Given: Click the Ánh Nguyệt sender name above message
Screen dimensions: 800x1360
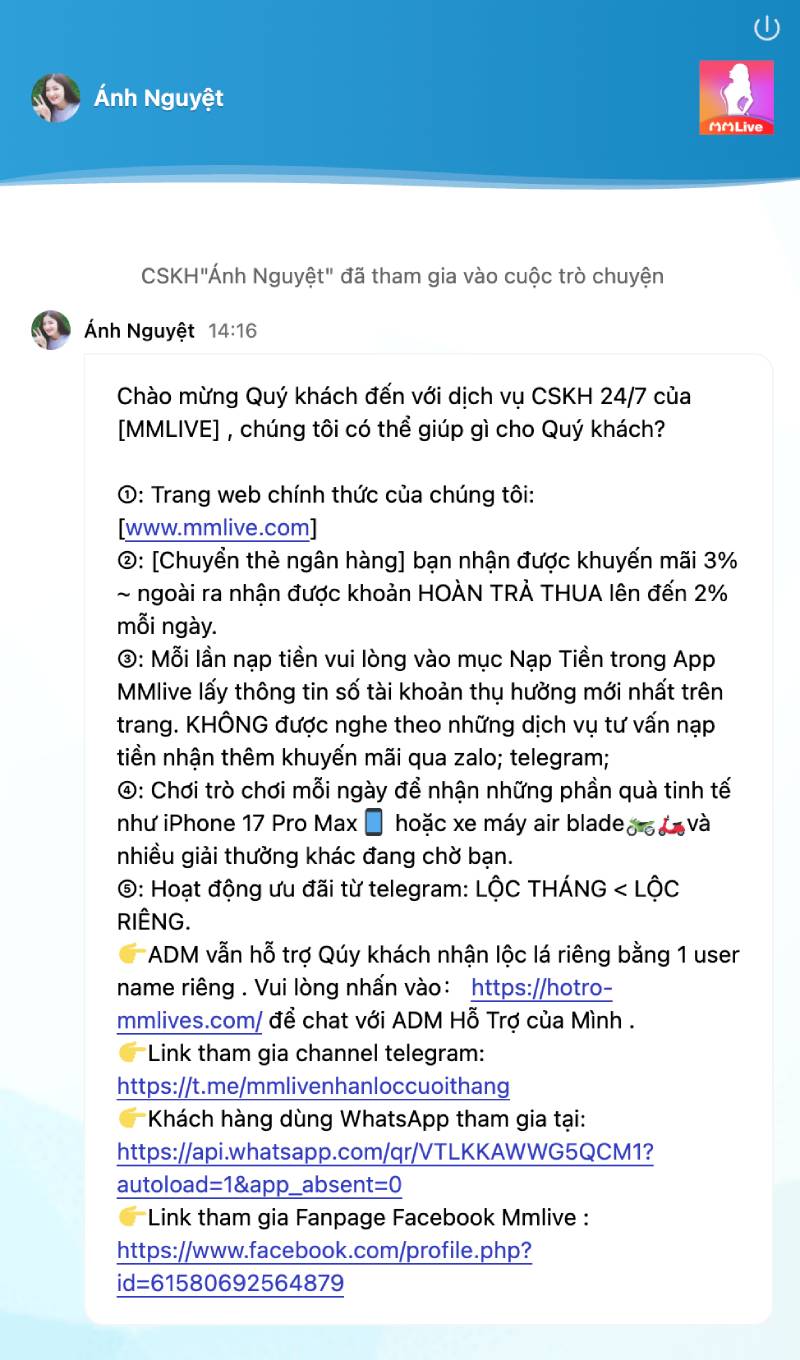Looking at the screenshot, I should (x=140, y=331).
